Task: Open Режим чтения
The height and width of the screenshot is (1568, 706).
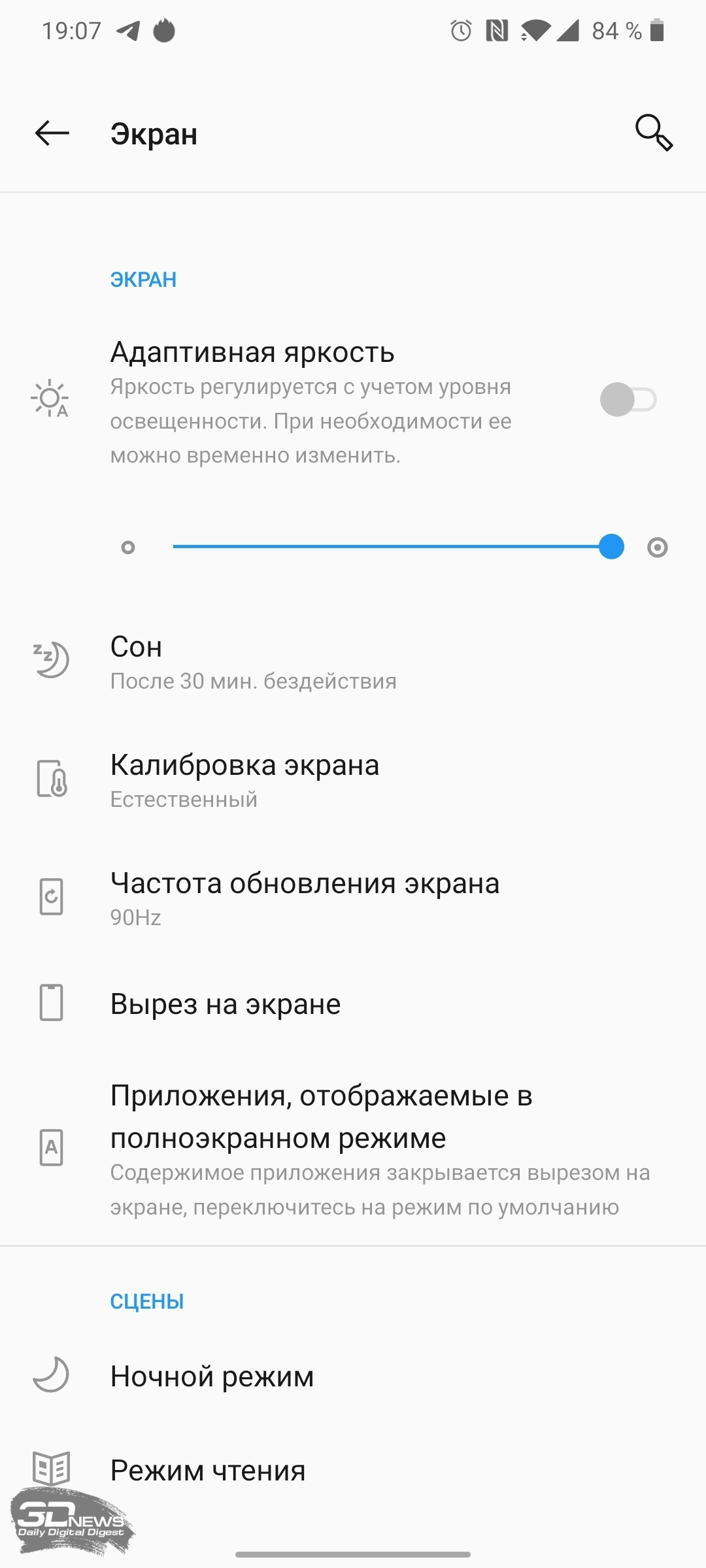Action: click(353, 1470)
